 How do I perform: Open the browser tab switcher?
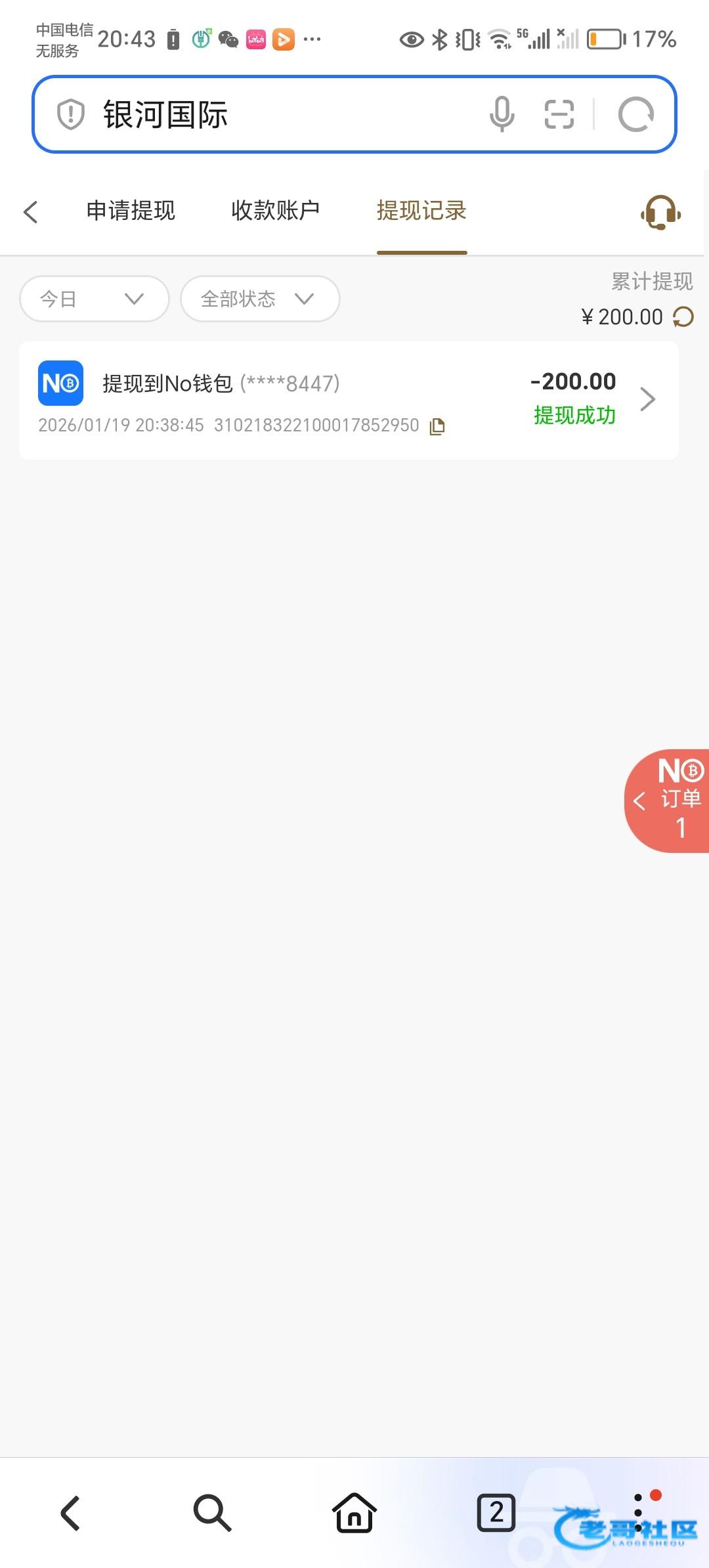pyautogui.click(x=496, y=1513)
